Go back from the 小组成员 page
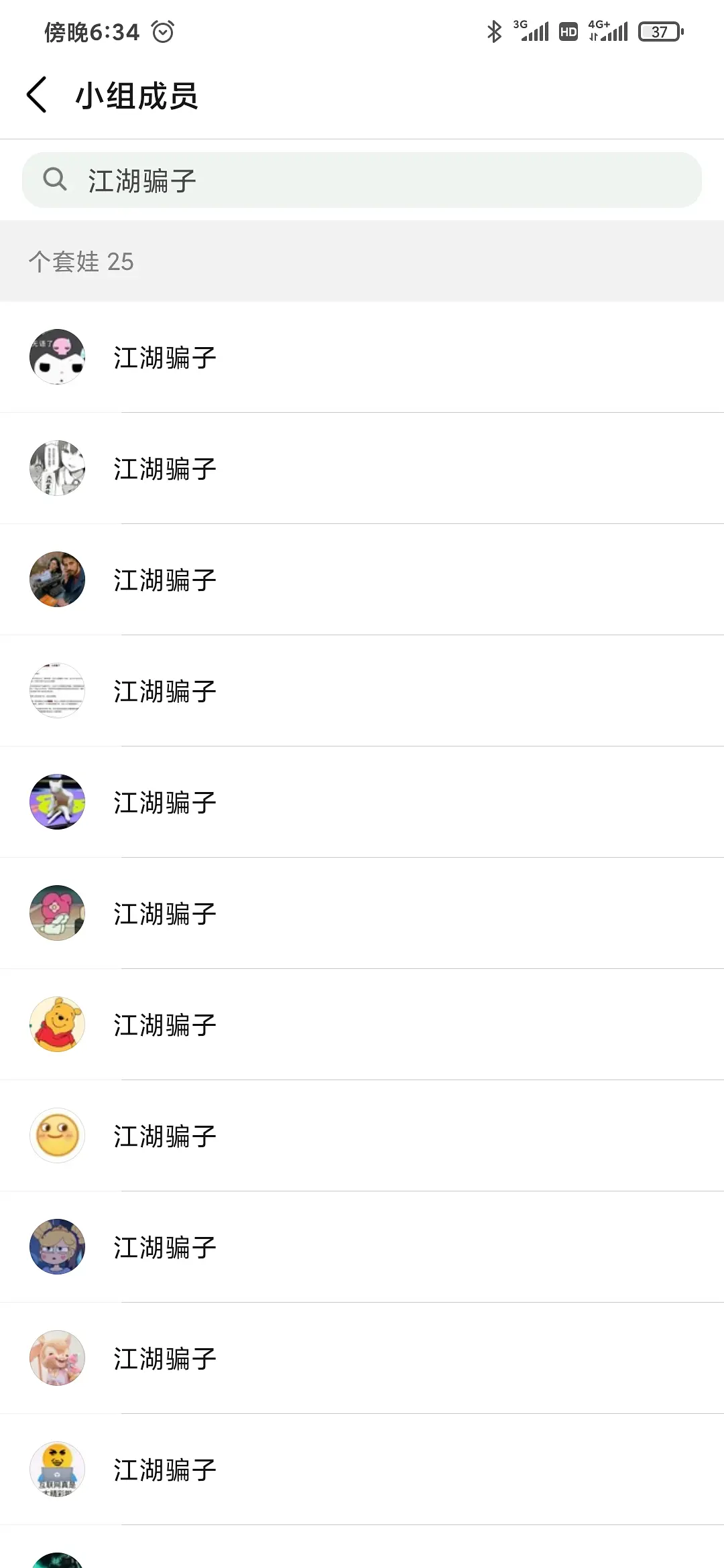The image size is (724, 1568). point(37,94)
